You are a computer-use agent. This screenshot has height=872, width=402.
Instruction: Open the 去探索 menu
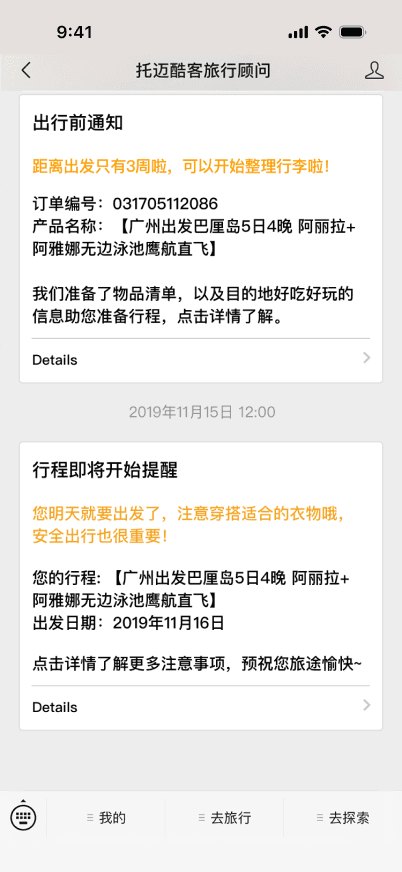point(343,818)
